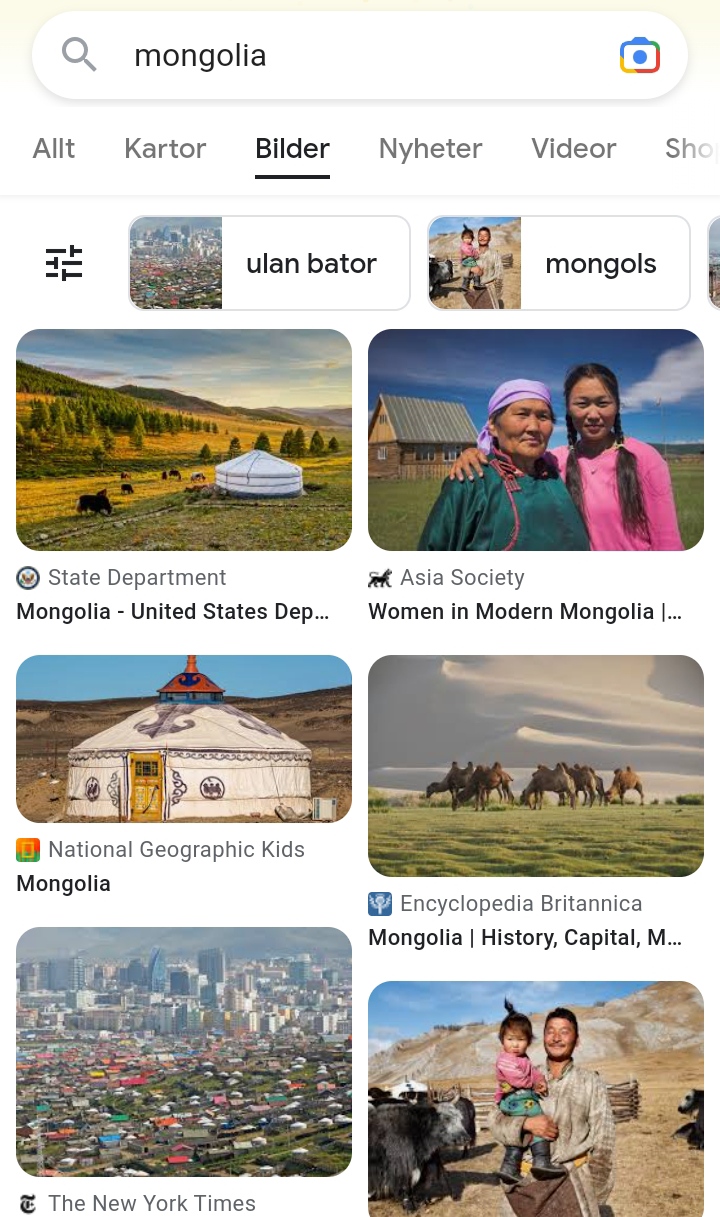View the National Geographic Kids yurt image

tap(184, 739)
